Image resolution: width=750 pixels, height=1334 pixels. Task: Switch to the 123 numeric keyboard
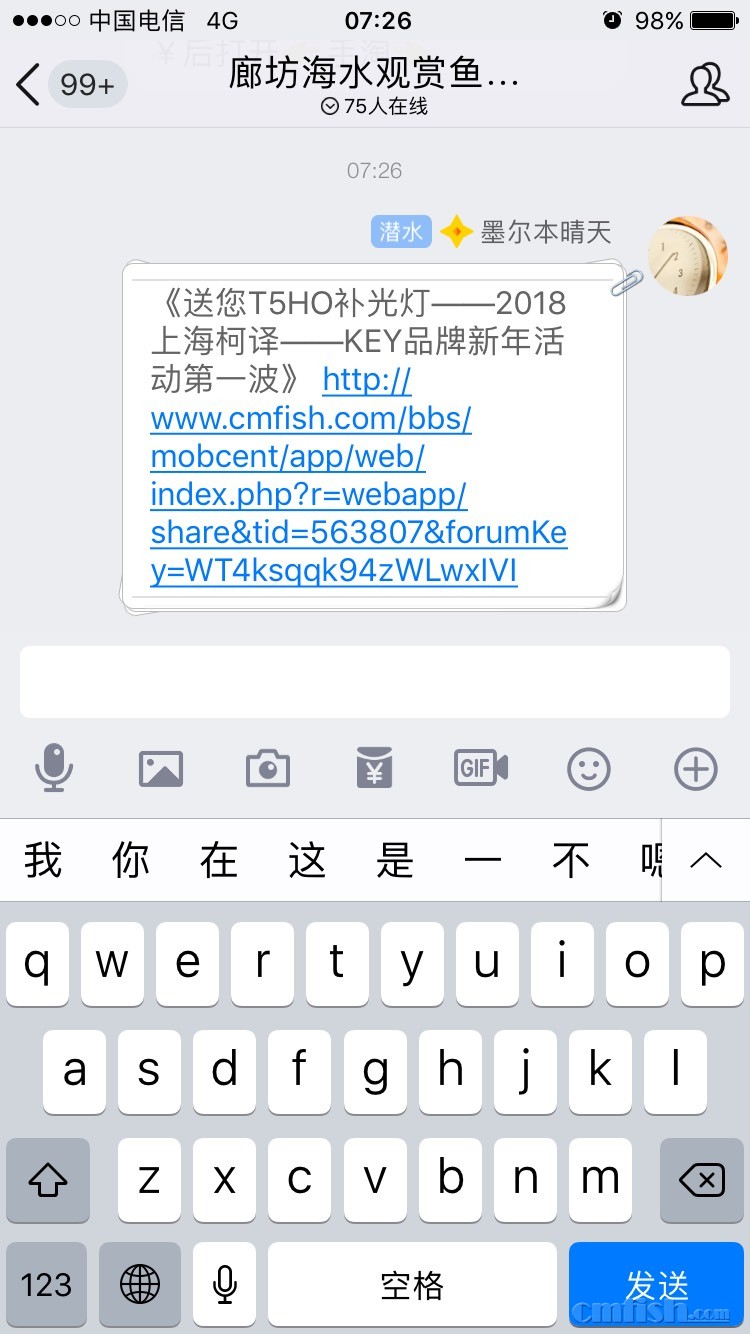(x=47, y=1284)
